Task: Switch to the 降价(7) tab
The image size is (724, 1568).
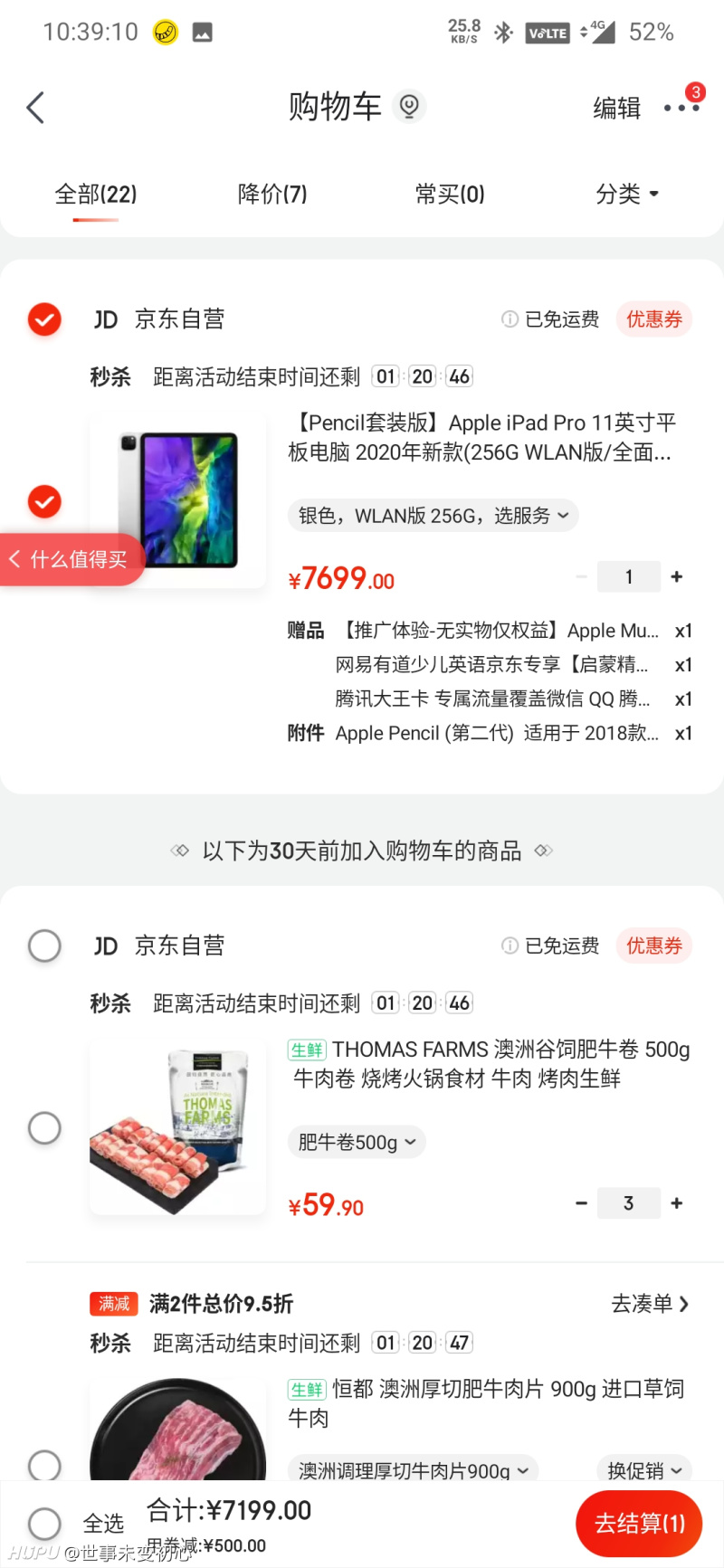Action: click(271, 194)
